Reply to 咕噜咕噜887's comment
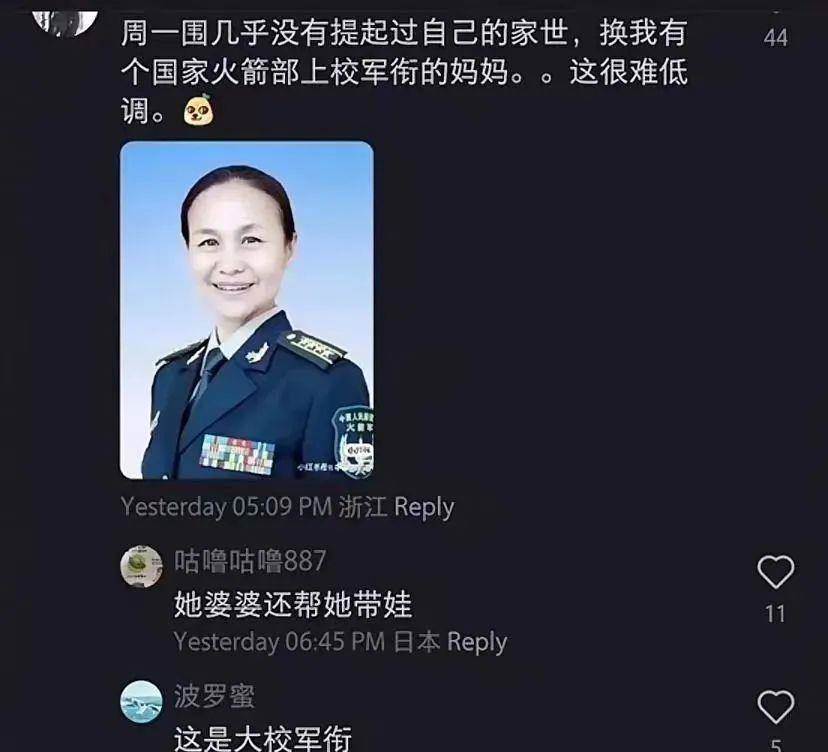 click(477, 642)
